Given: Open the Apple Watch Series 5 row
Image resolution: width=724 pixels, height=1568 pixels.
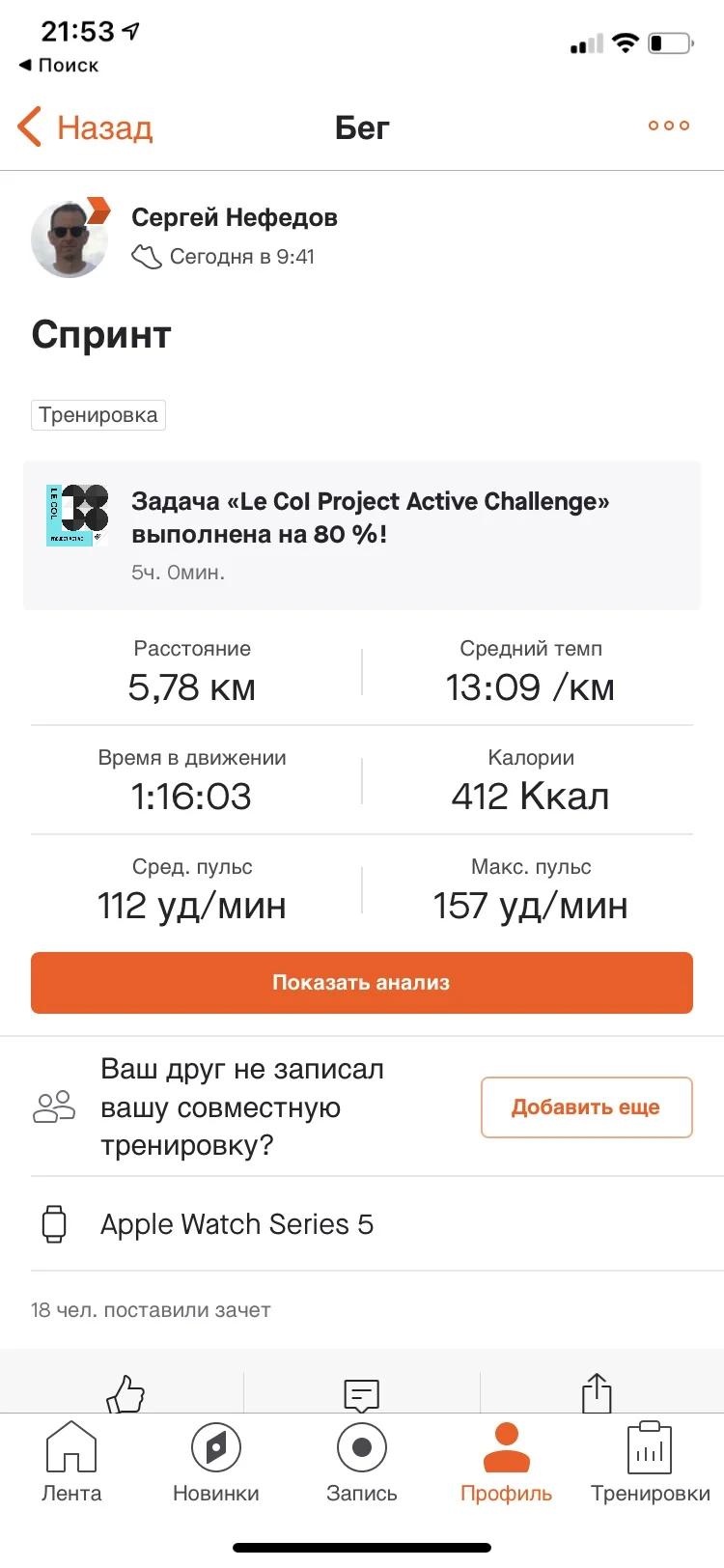Looking at the screenshot, I should [237, 1224].
